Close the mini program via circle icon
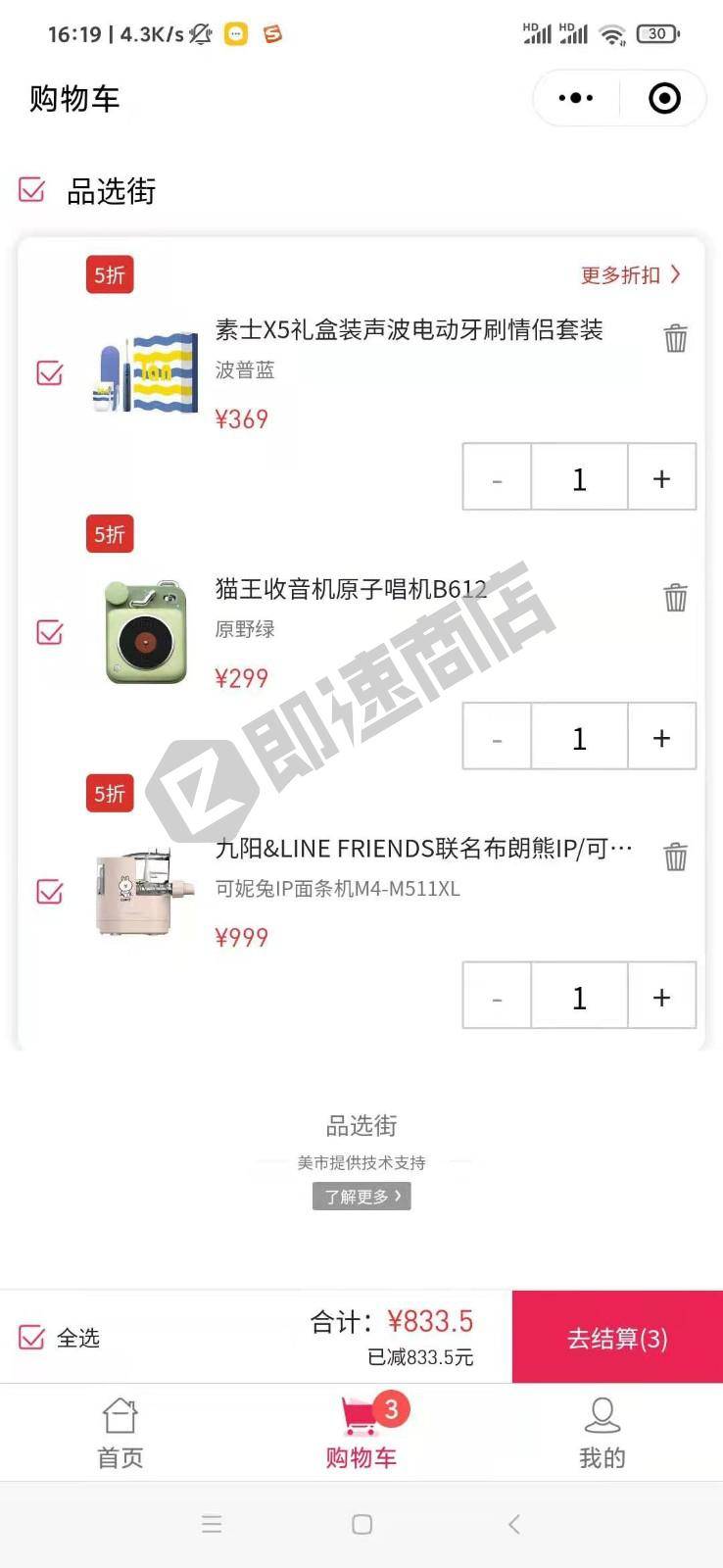 664,98
